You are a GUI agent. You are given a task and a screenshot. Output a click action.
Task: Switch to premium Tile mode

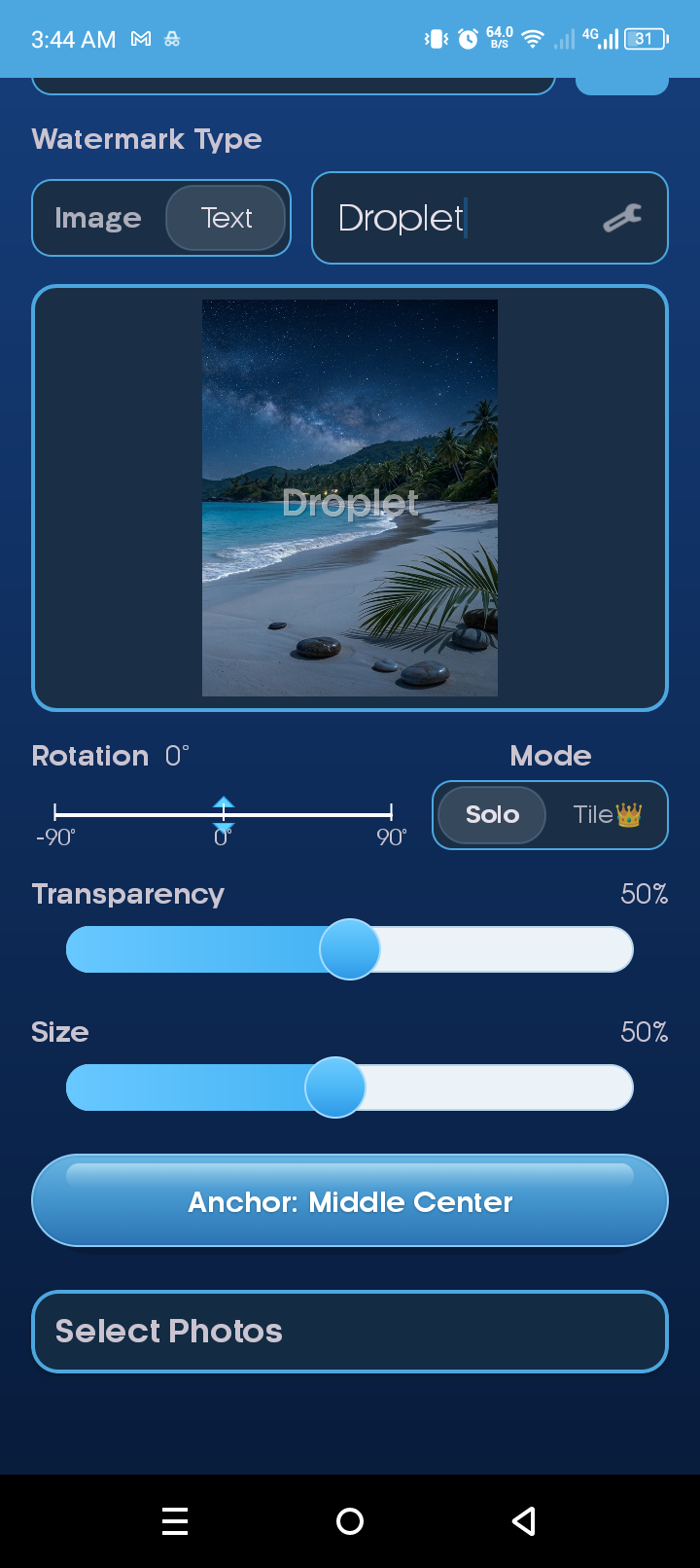[x=607, y=815]
